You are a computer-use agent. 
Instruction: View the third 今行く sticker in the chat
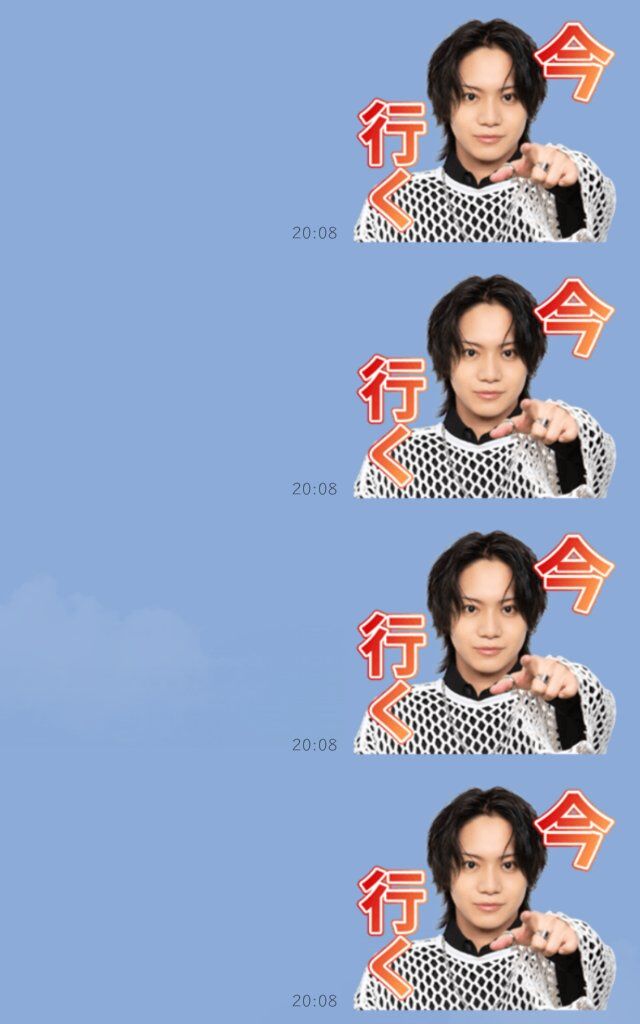pos(485,642)
